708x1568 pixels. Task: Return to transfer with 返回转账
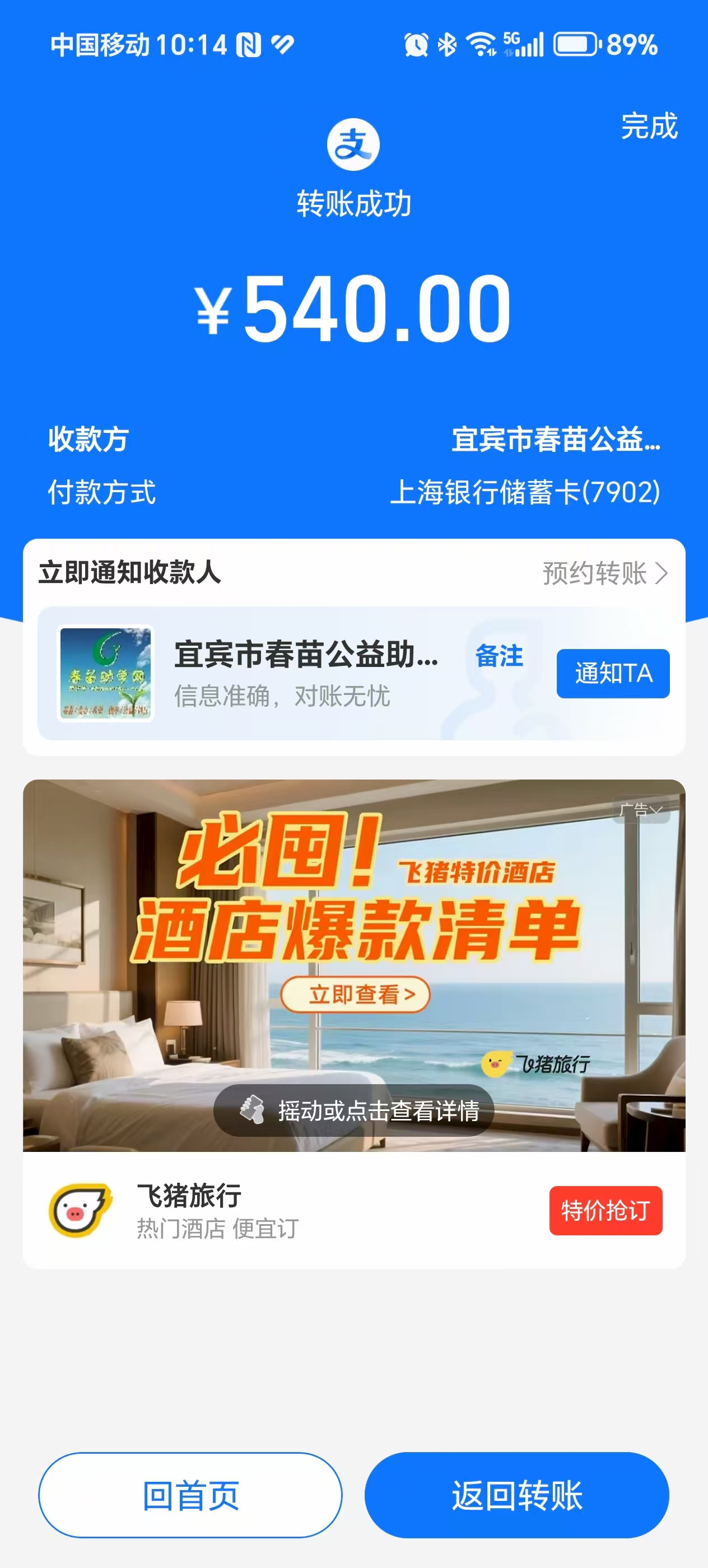(516, 1495)
